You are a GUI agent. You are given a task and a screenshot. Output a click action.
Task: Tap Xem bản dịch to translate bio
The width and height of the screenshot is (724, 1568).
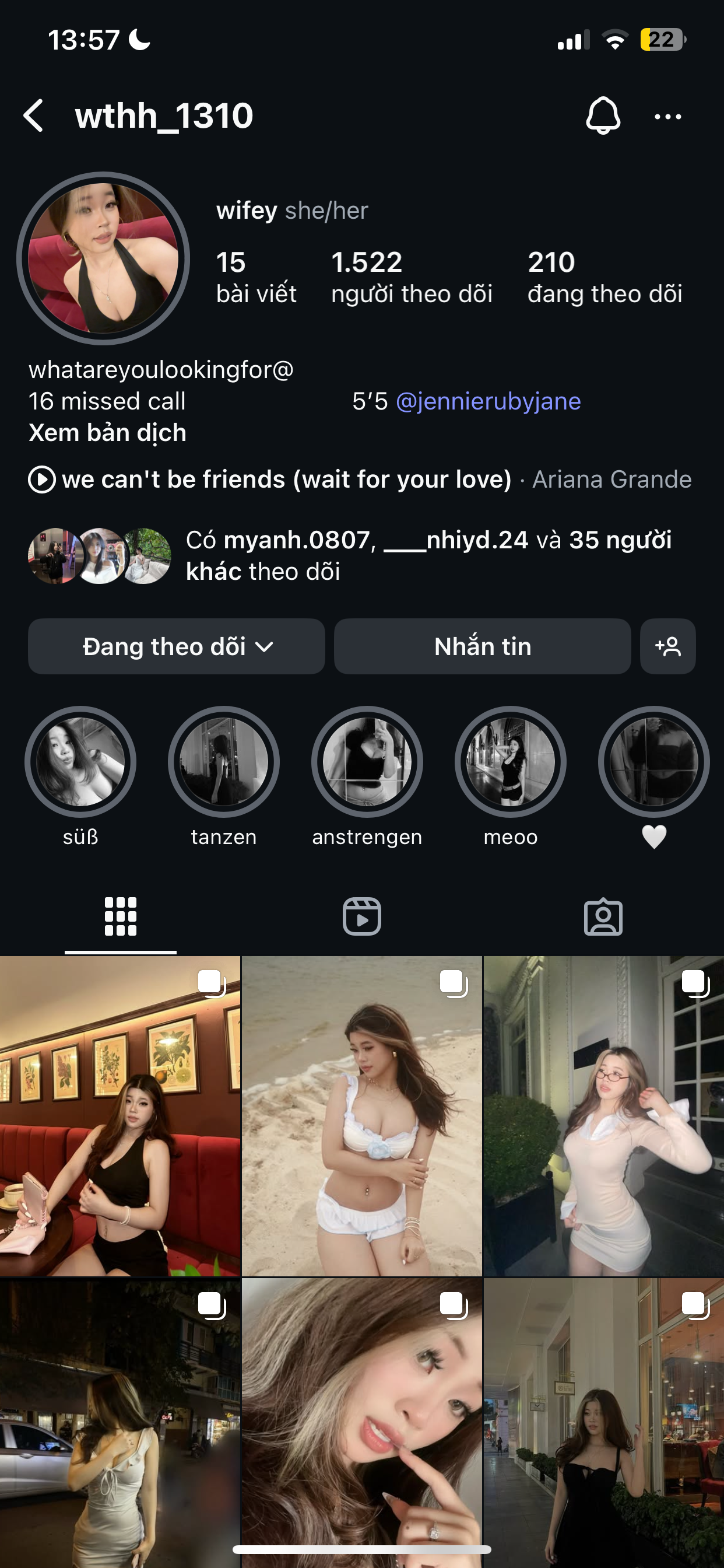pyautogui.click(x=108, y=433)
